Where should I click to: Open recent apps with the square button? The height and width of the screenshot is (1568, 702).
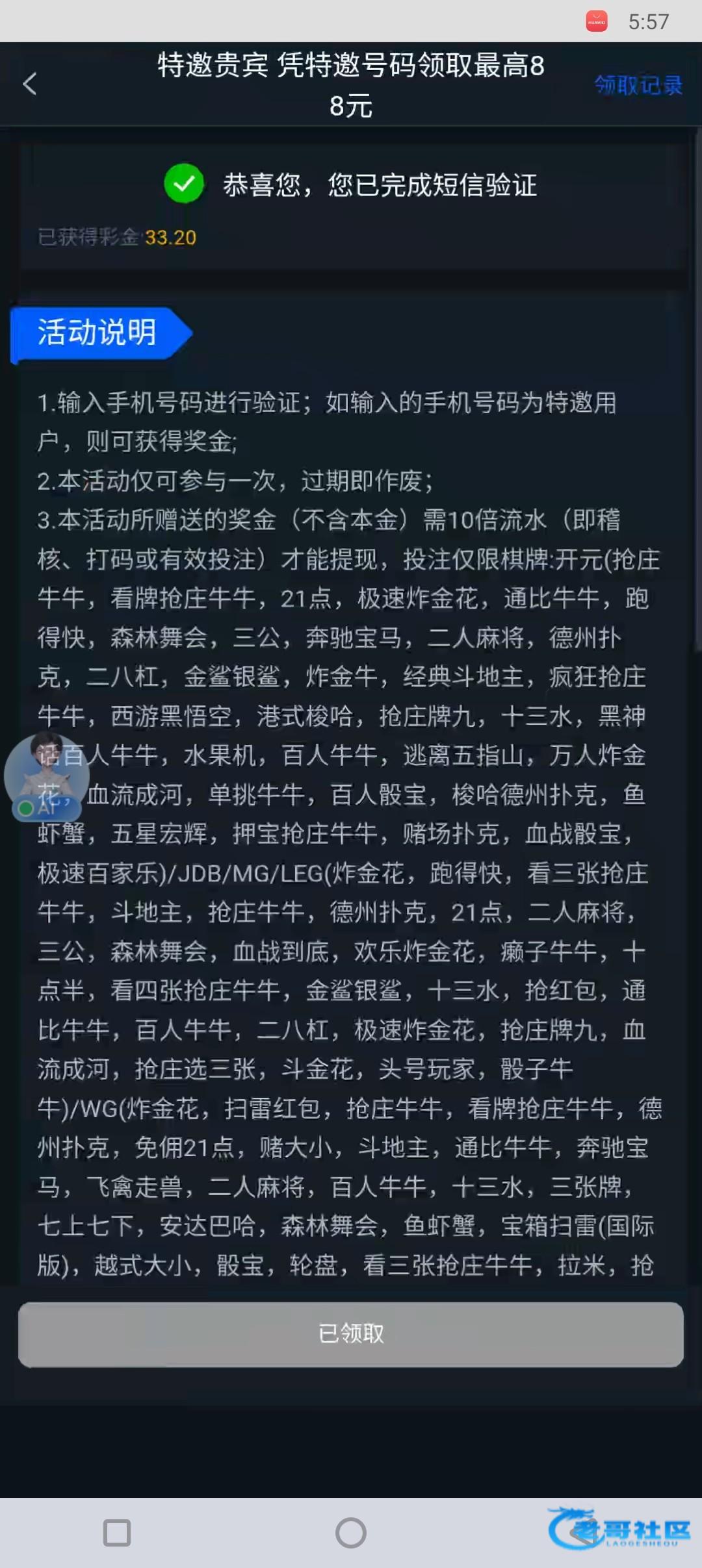point(117,1533)
